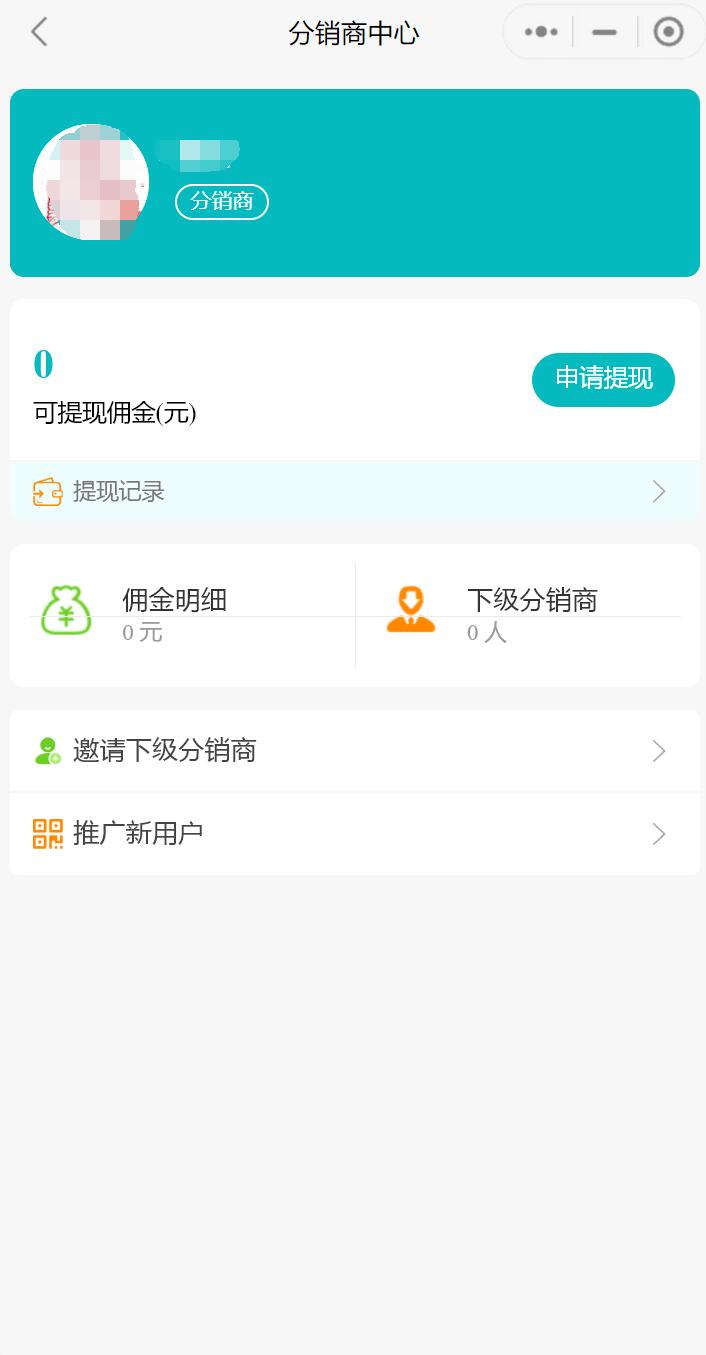Viewport: 706px width, 1355px height.
Task: Close the mini program with circle icon
Action: [668, 32]
